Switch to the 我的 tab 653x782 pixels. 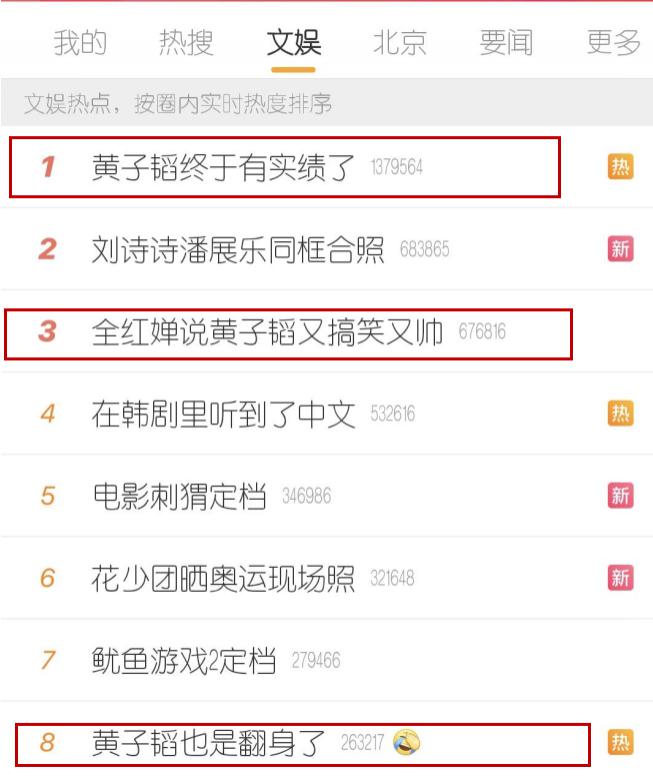coord(80,43)
